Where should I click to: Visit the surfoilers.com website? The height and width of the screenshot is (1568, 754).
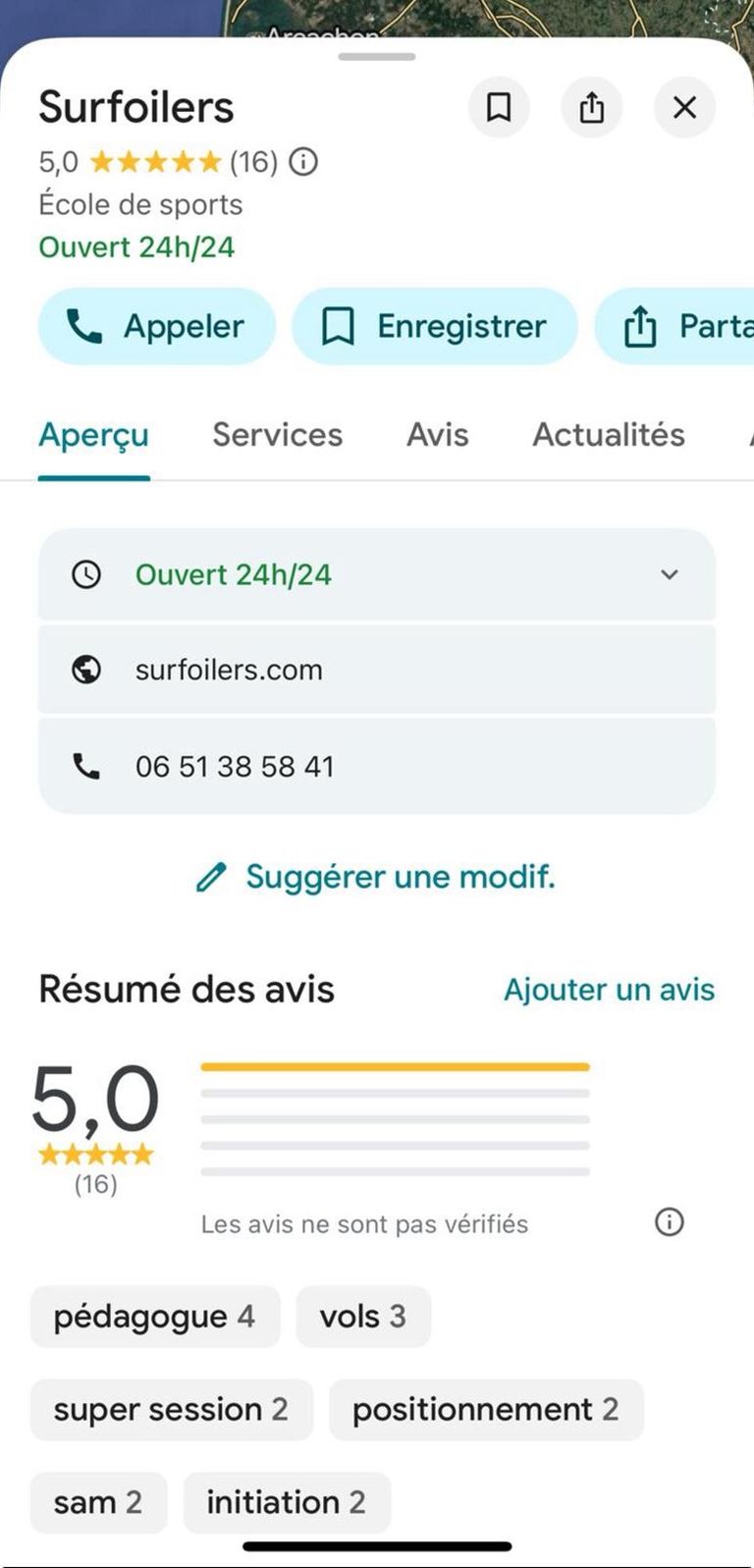click(x=229, y=670)
